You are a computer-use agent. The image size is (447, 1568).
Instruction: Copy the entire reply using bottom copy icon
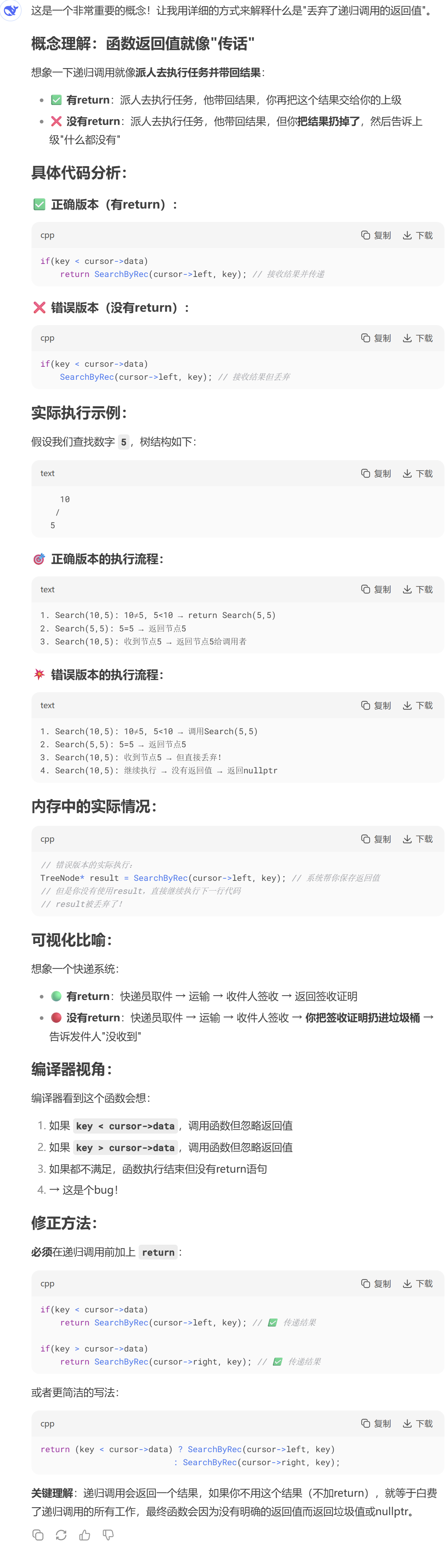38,1535
